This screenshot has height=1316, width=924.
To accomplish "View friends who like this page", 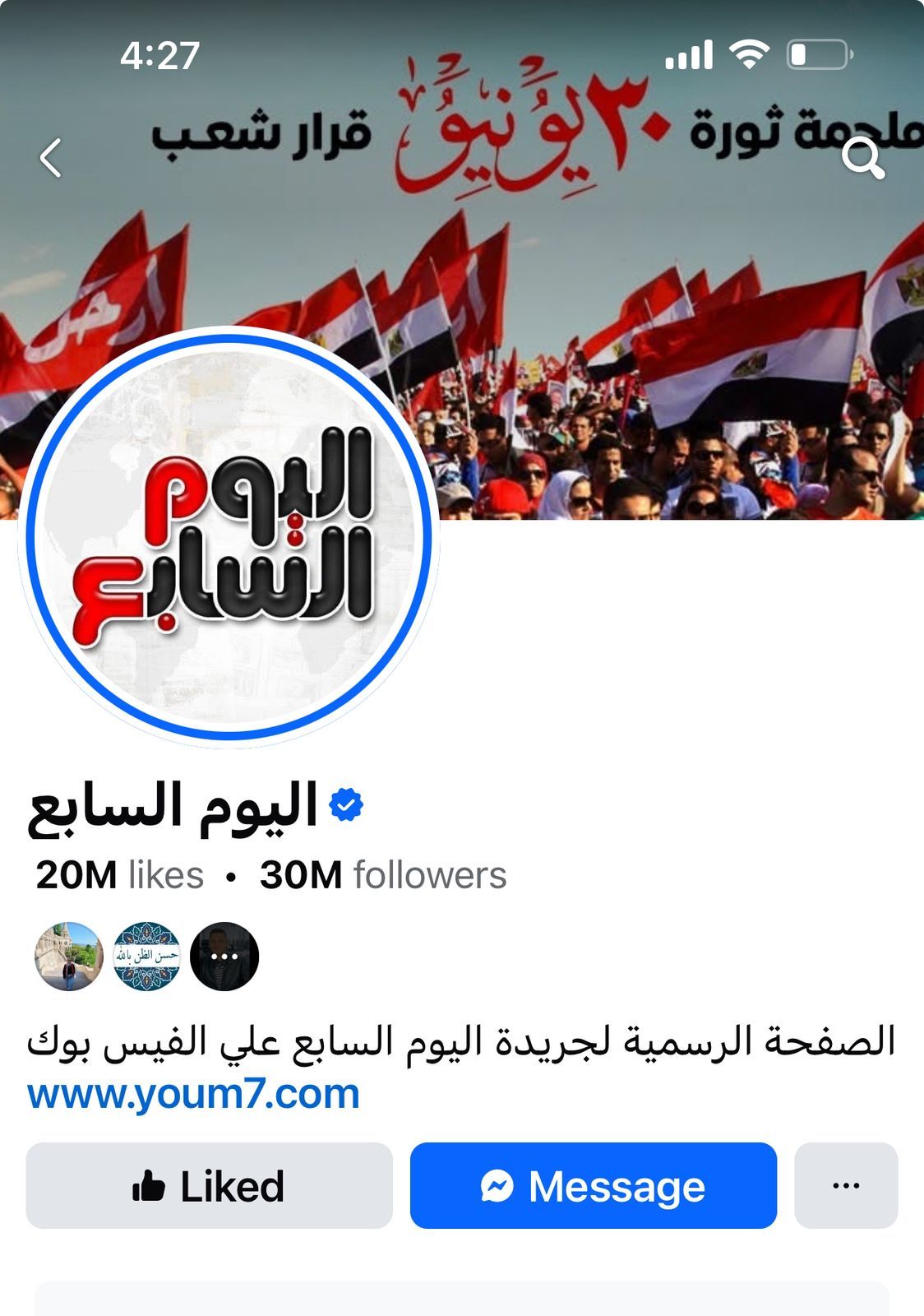I will tap(146, 956).
